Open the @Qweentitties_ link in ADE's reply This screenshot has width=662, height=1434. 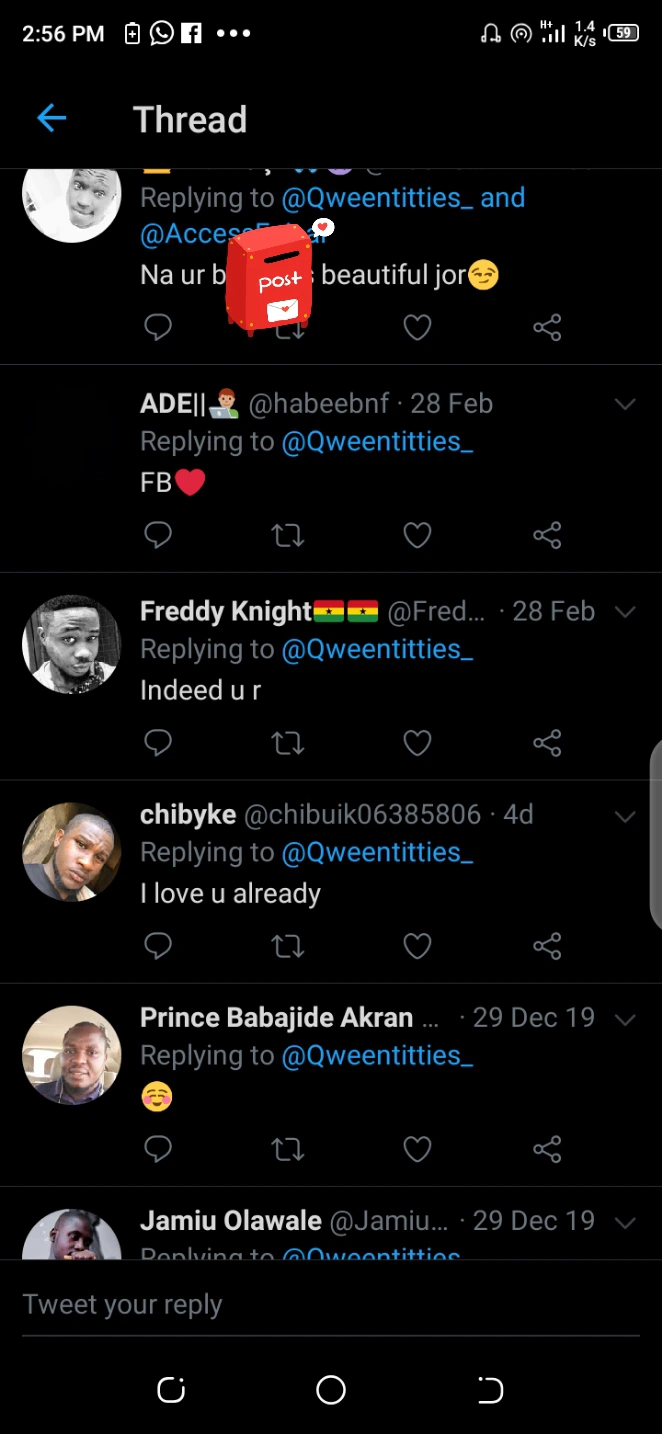377,442
